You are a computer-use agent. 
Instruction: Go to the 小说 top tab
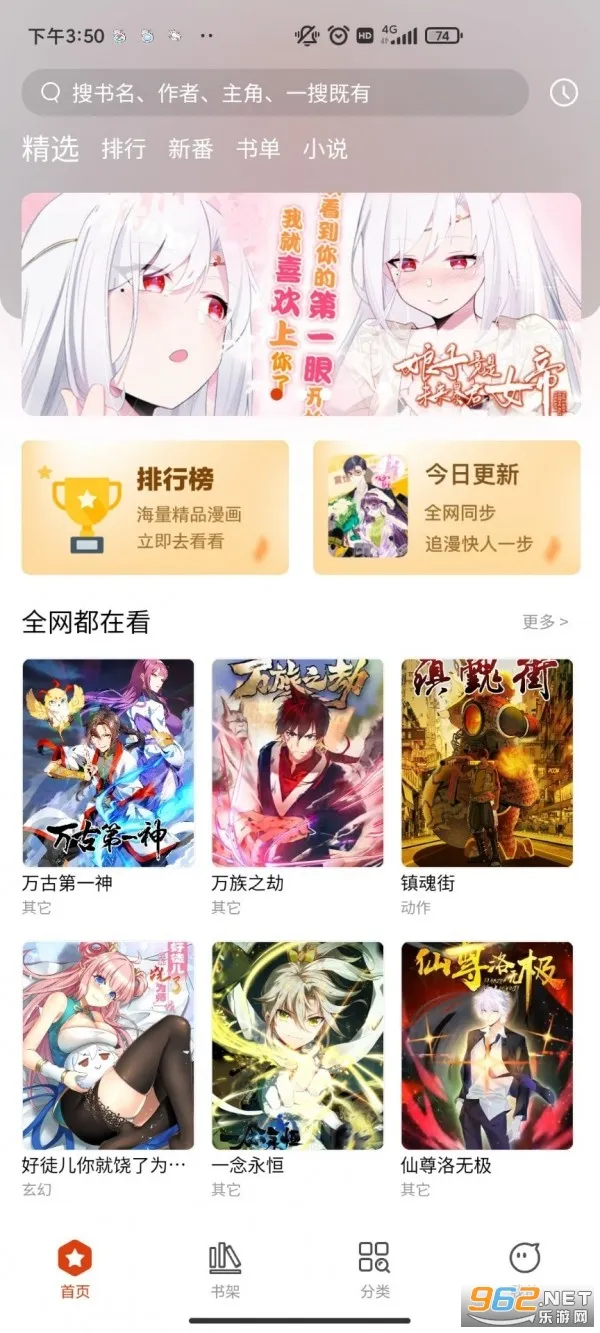pos(325,149)
